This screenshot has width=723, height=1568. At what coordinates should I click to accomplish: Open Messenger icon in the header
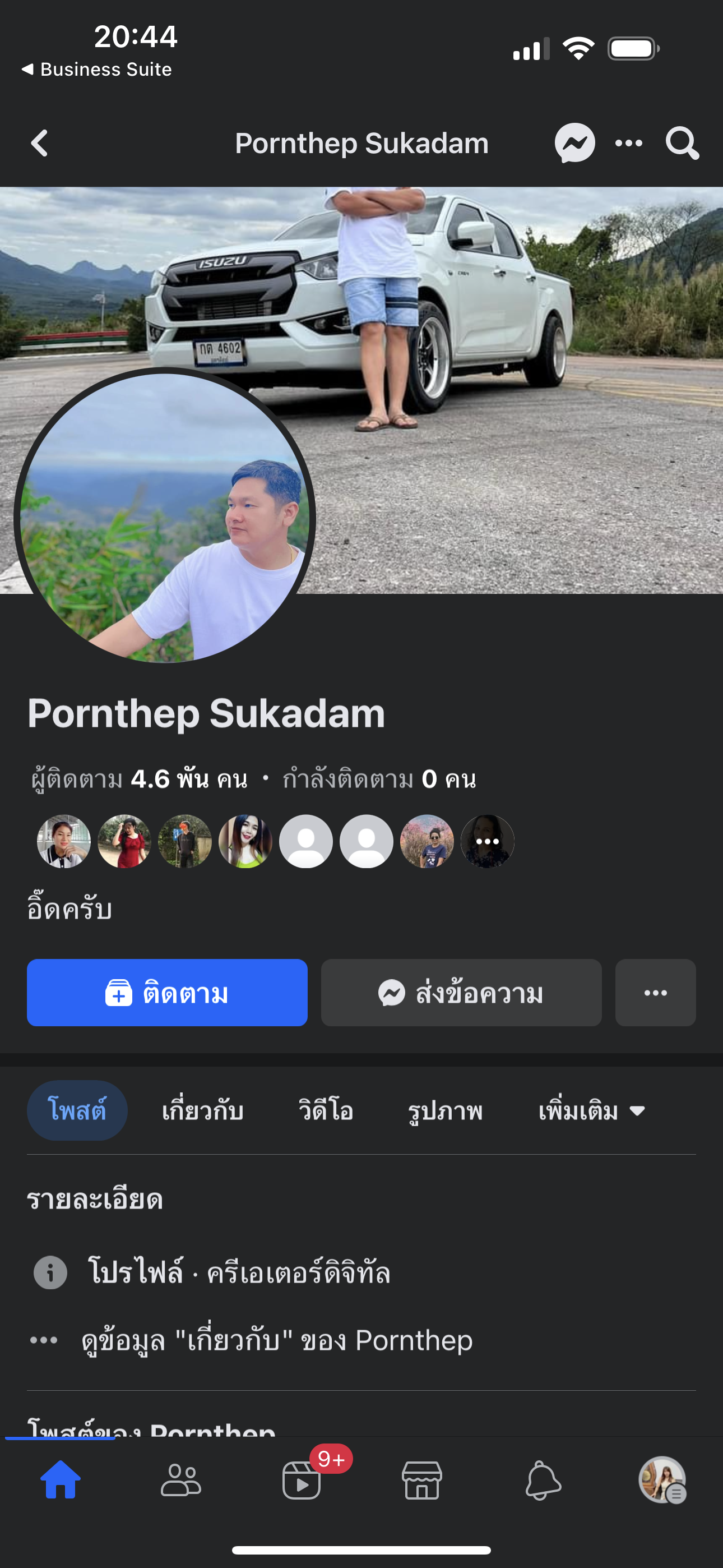[x=574, y=144]
